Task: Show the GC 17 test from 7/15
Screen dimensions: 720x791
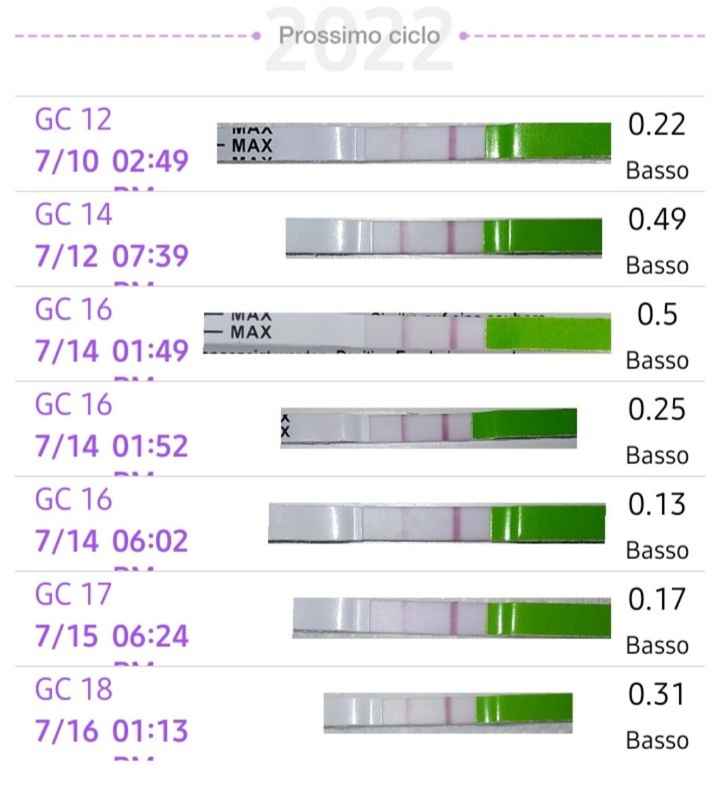Action: (360, 618)
